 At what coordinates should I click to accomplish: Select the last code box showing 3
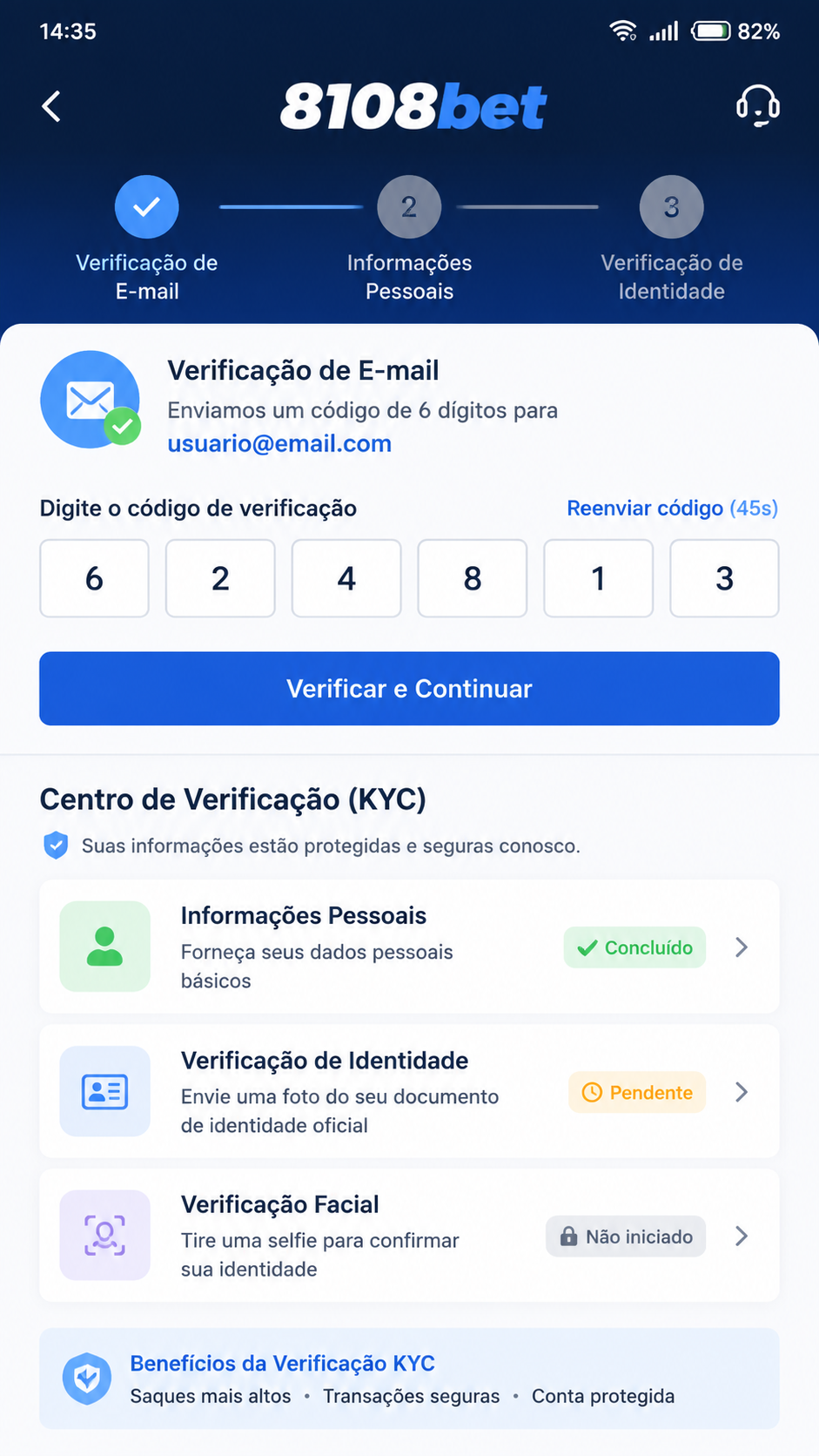click(x=724, y=578)
